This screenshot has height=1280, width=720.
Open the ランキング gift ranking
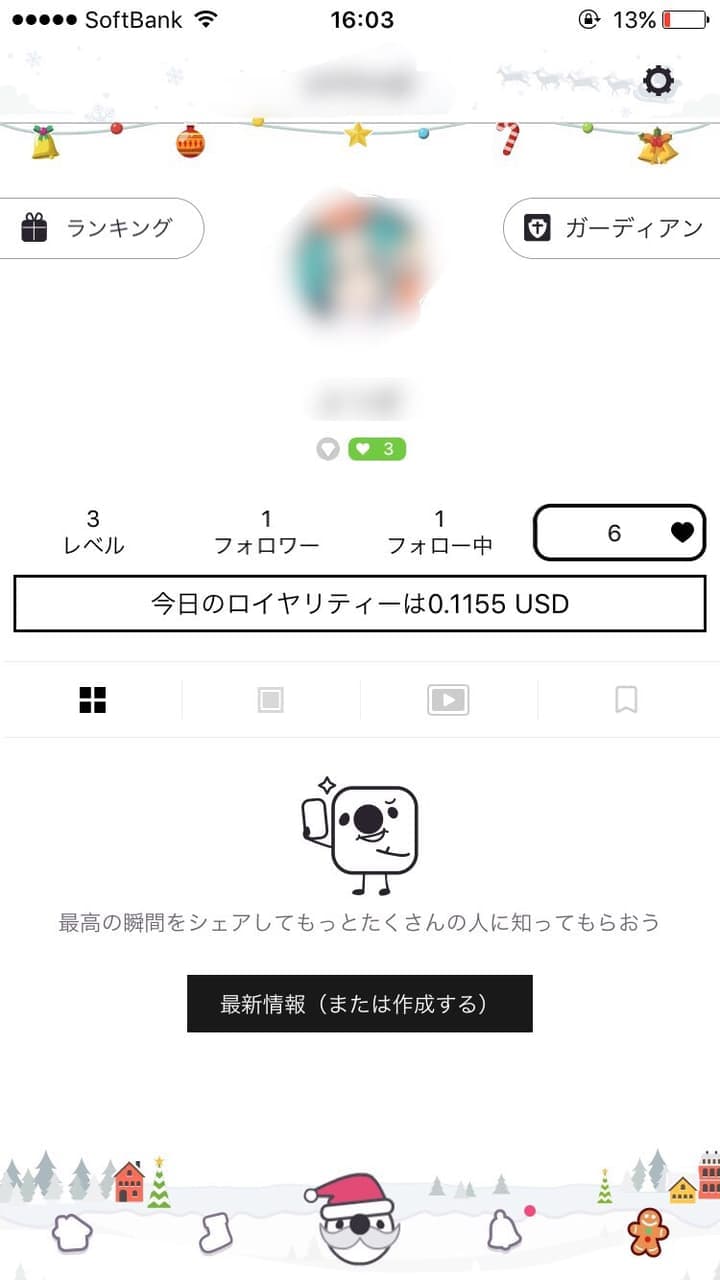[100, 228]
